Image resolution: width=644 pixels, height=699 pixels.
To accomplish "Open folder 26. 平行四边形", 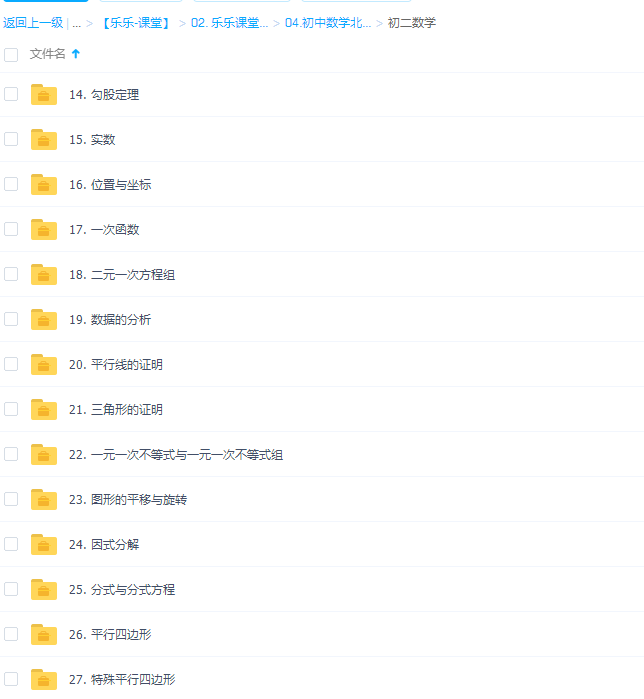I will point(110,635).
